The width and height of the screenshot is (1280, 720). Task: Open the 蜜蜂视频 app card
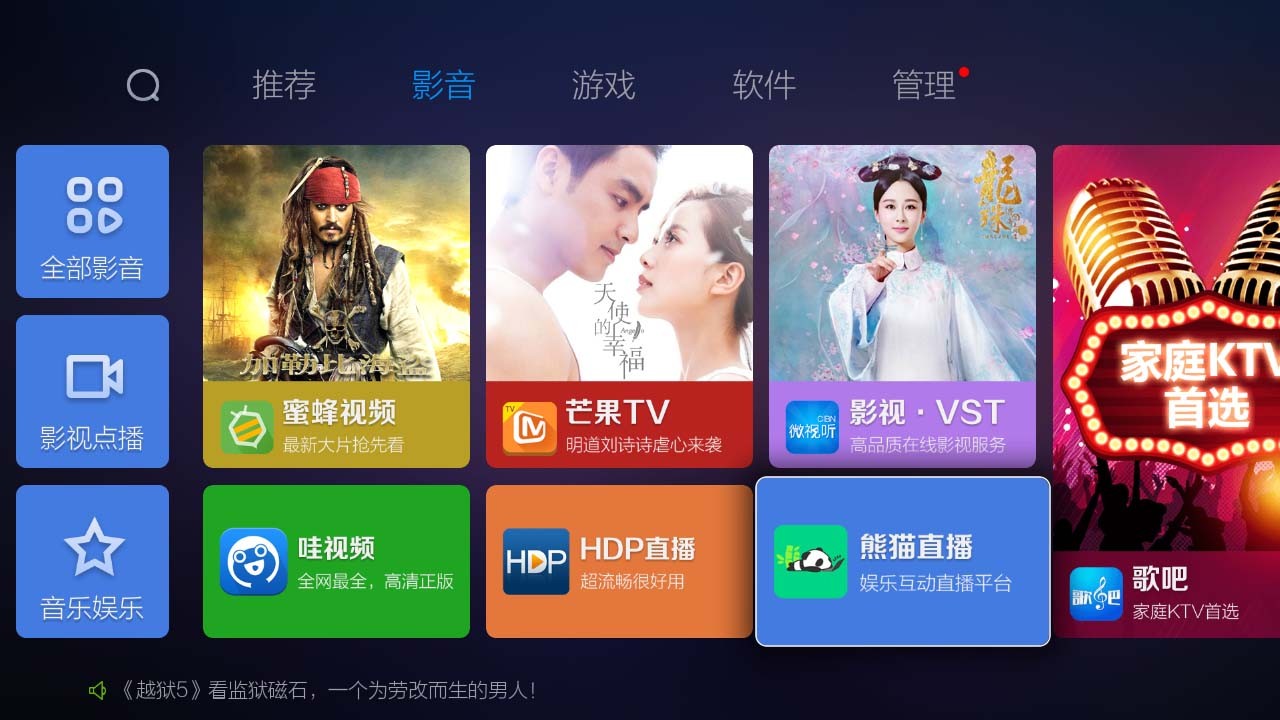pos(336,306)
